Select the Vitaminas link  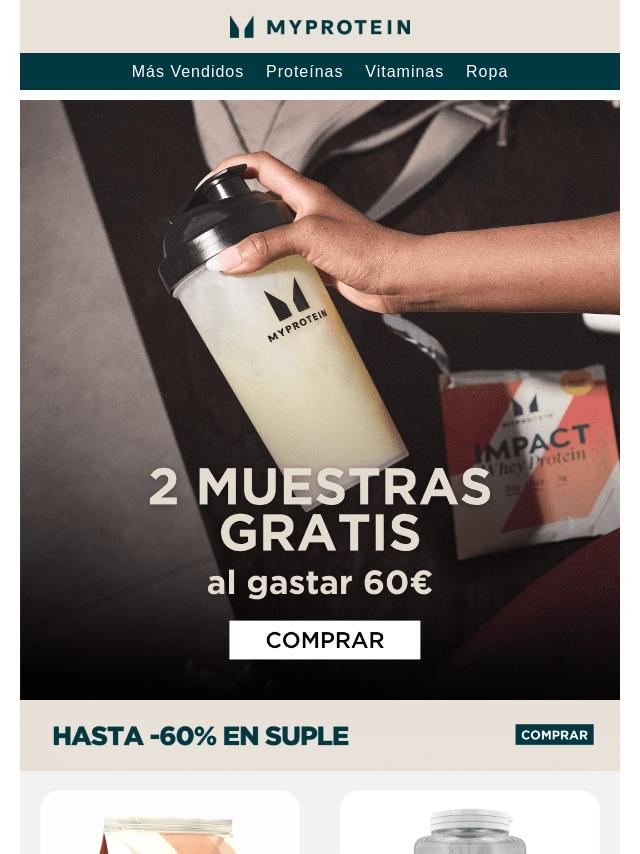(404, 71)
